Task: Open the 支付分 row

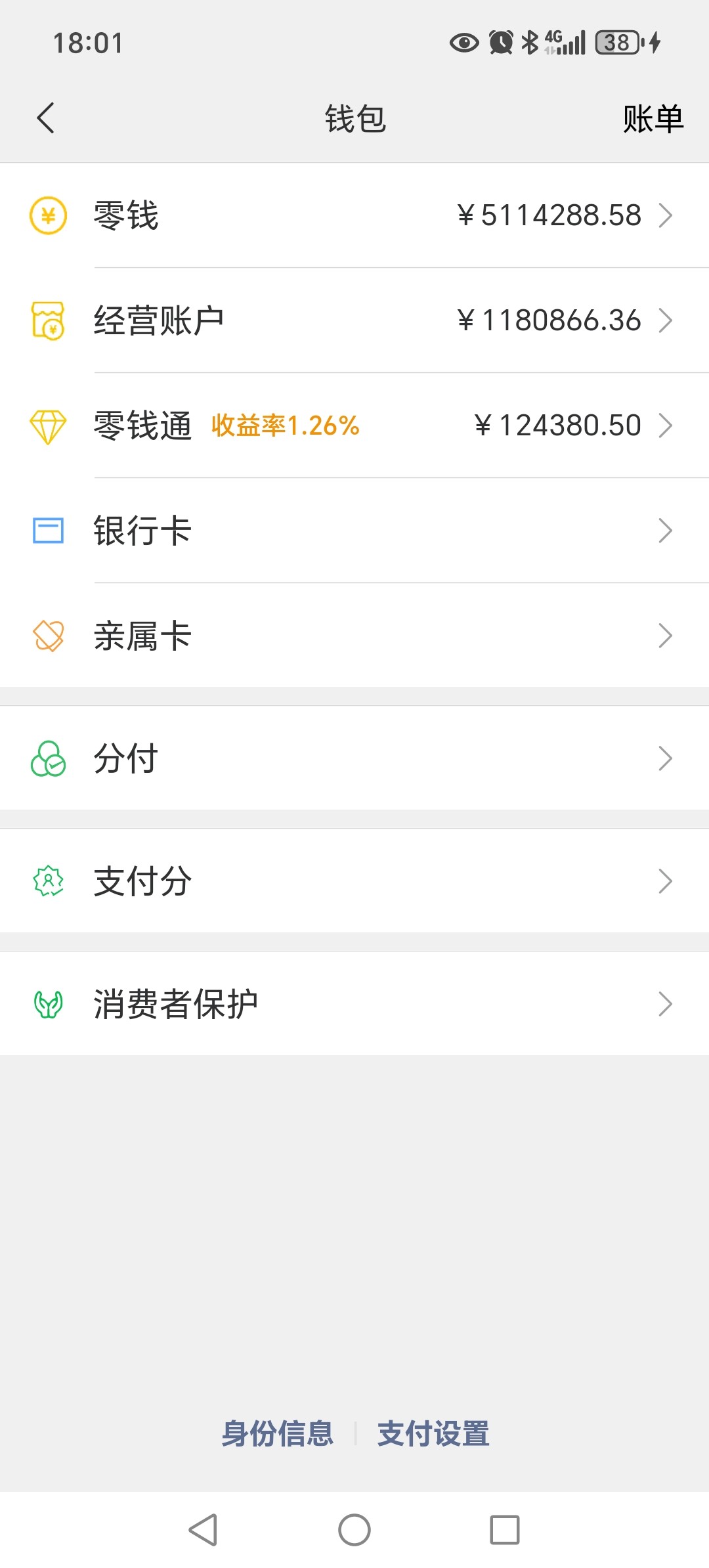Action: (354, 881)
